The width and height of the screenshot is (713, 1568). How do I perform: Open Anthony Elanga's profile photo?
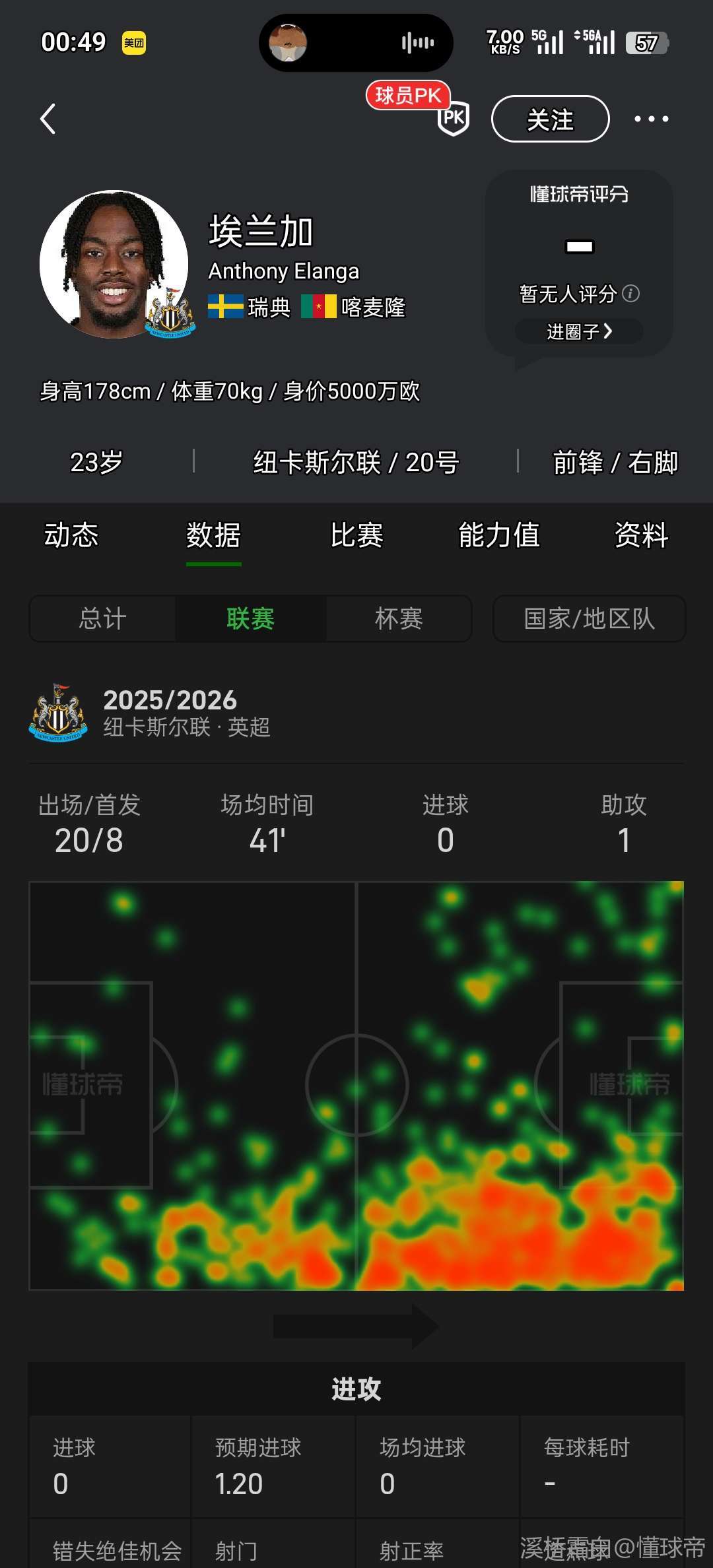click(114, 265)
